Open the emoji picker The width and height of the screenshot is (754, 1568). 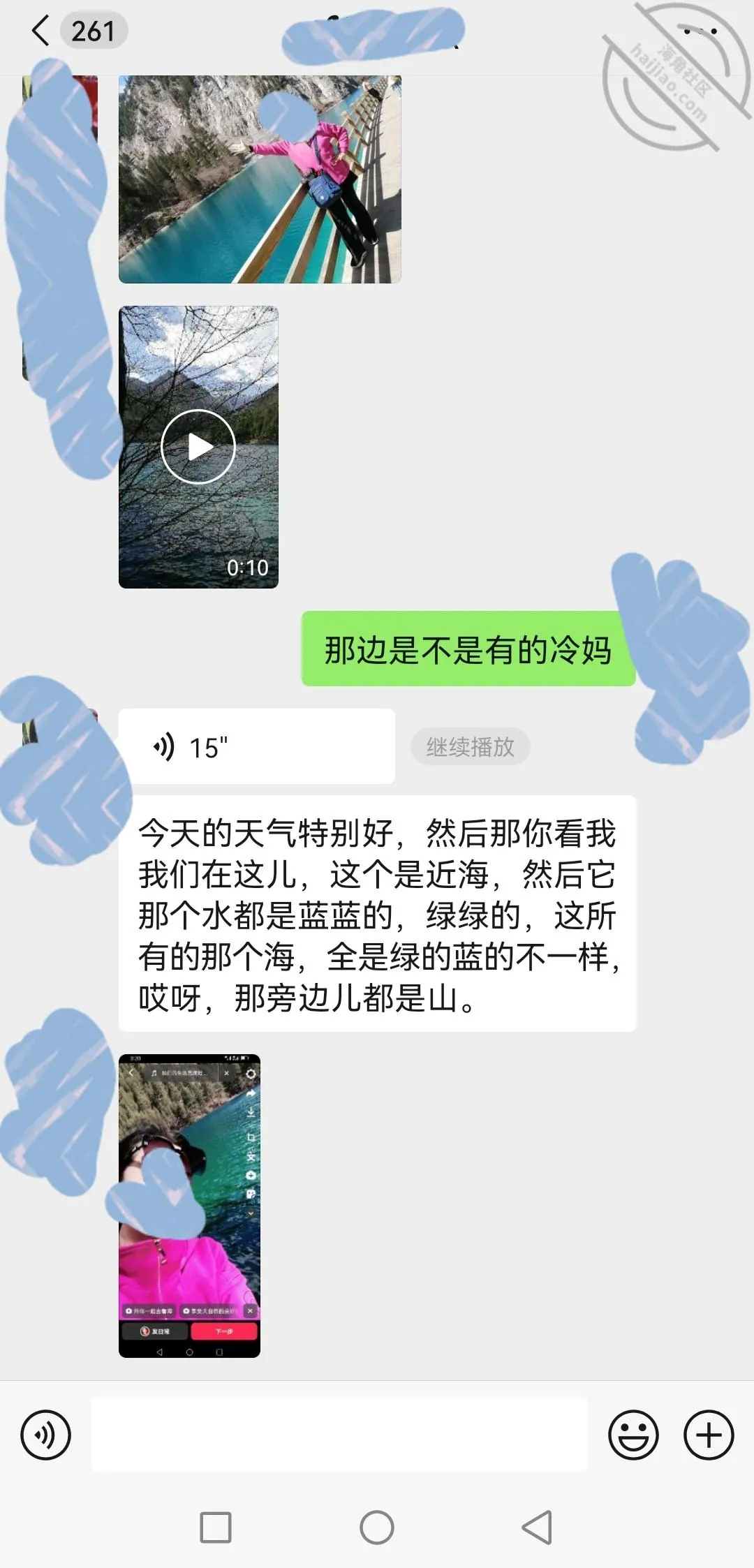(633, 1435)
